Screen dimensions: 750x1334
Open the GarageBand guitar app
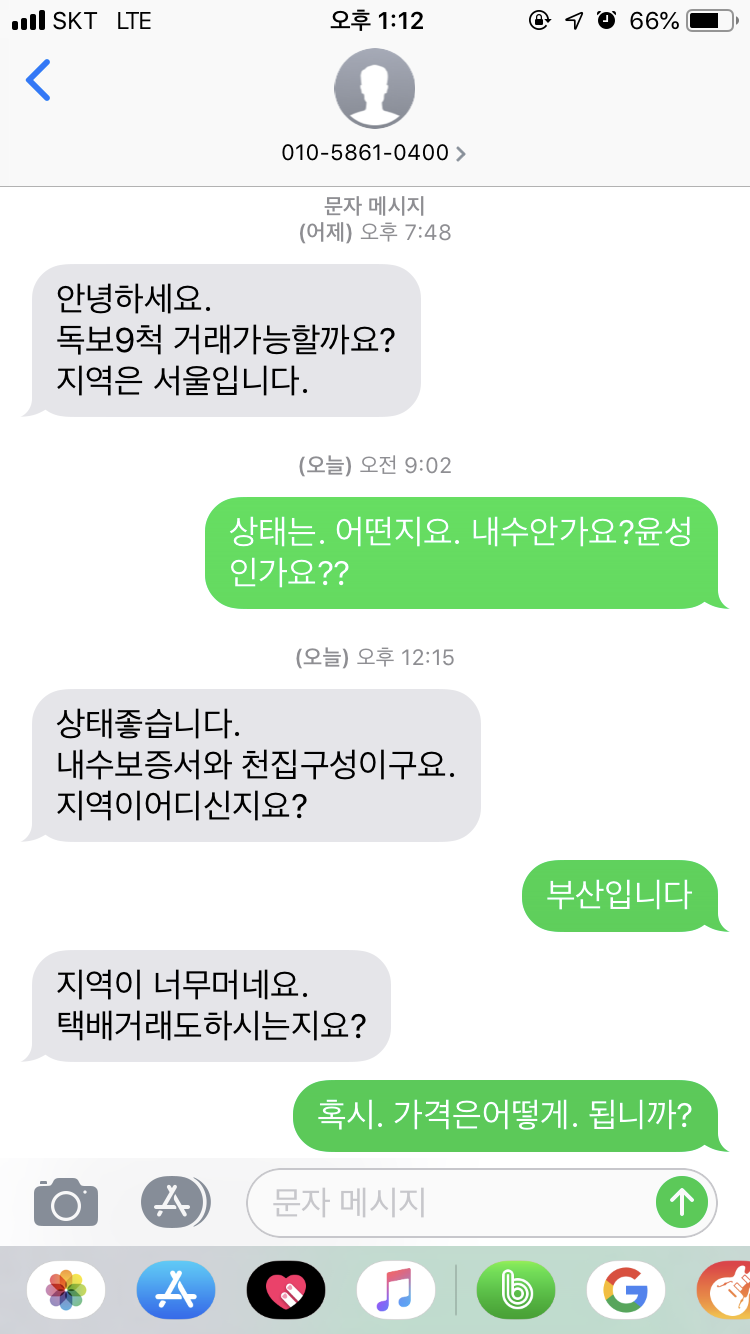click(x=726, y=1289)
